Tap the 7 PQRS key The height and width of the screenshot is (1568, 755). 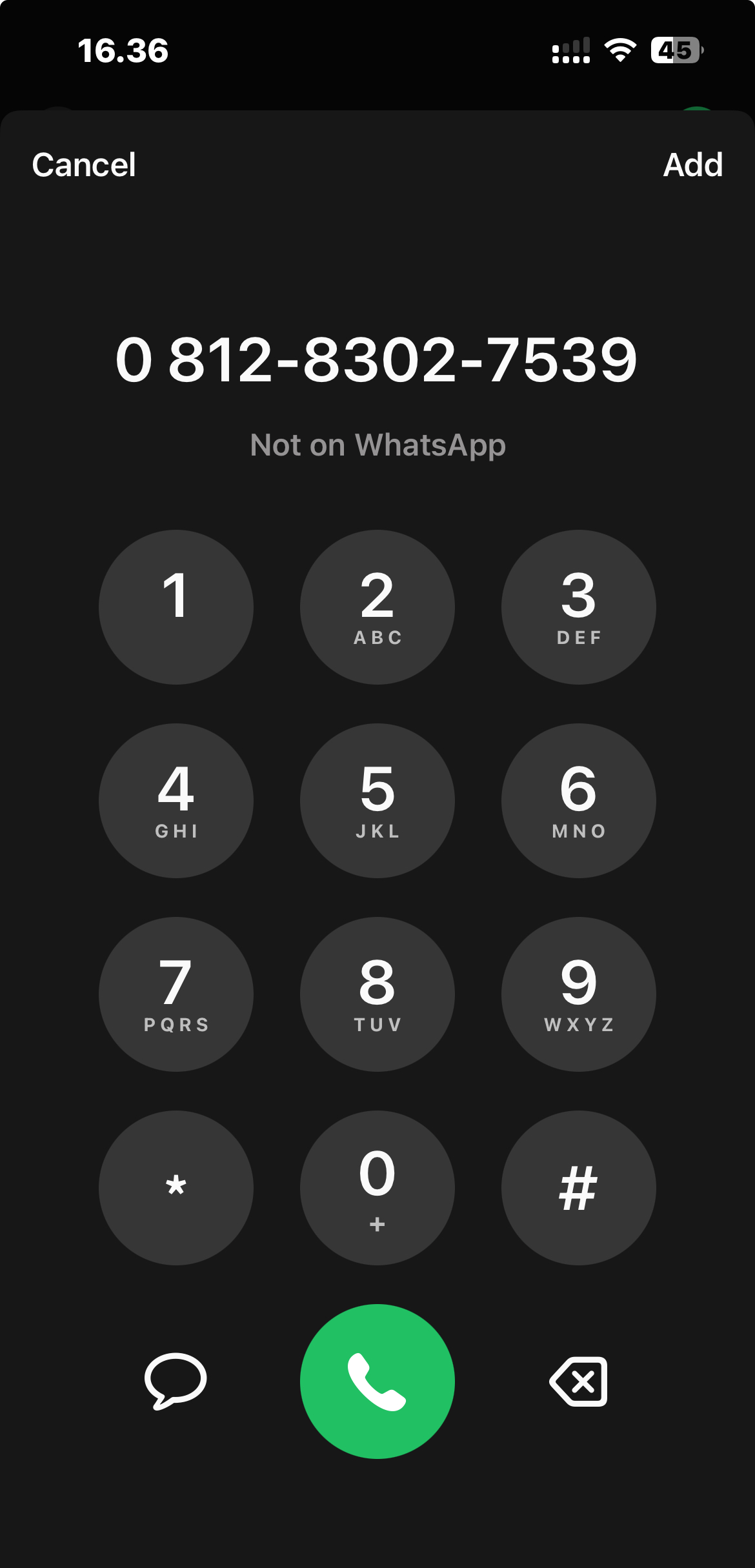pyautogui.click(x=176, y=994)
